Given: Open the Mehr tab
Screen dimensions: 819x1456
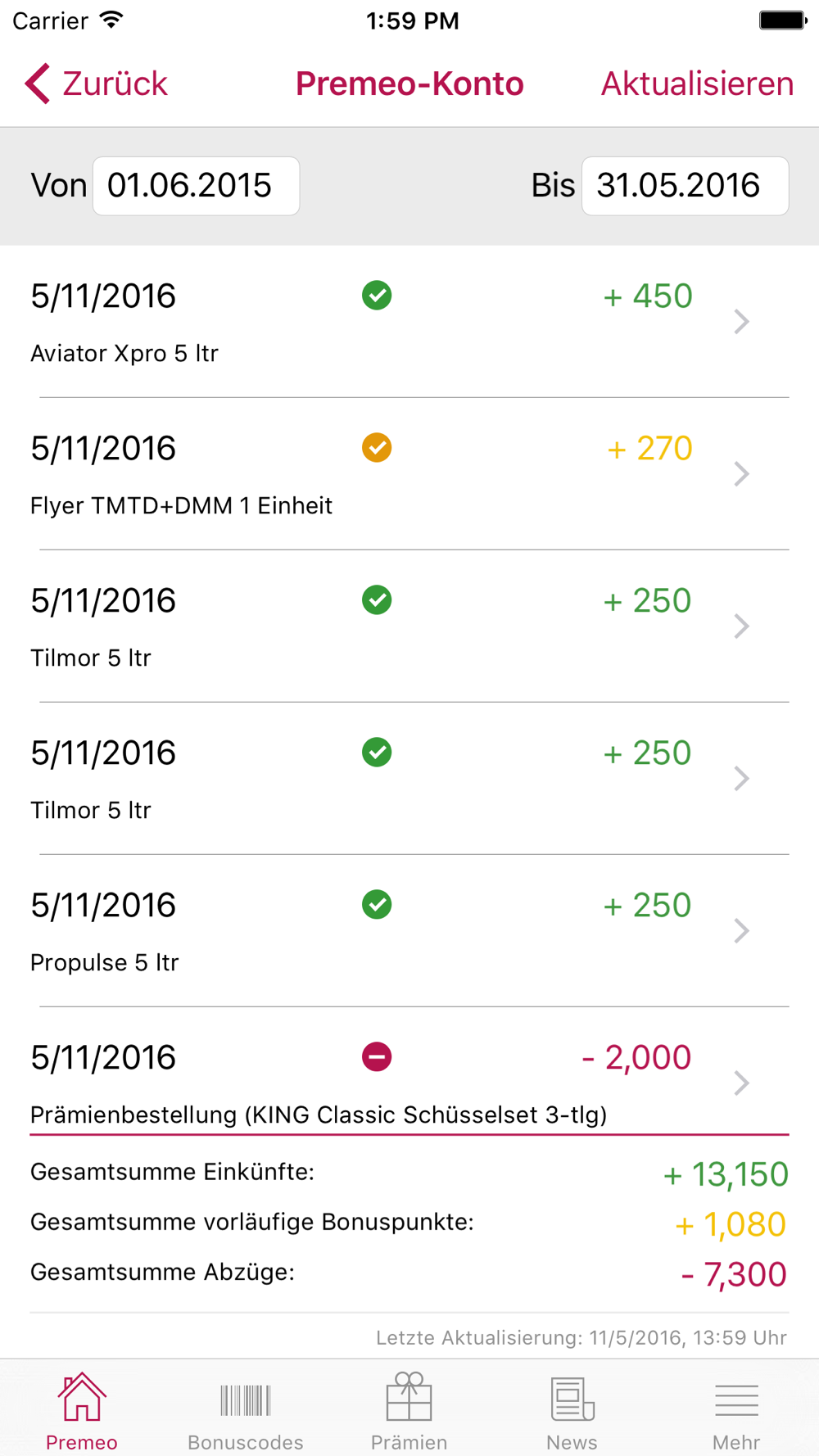Looking at the screenshot, I should coord(736,1412).
